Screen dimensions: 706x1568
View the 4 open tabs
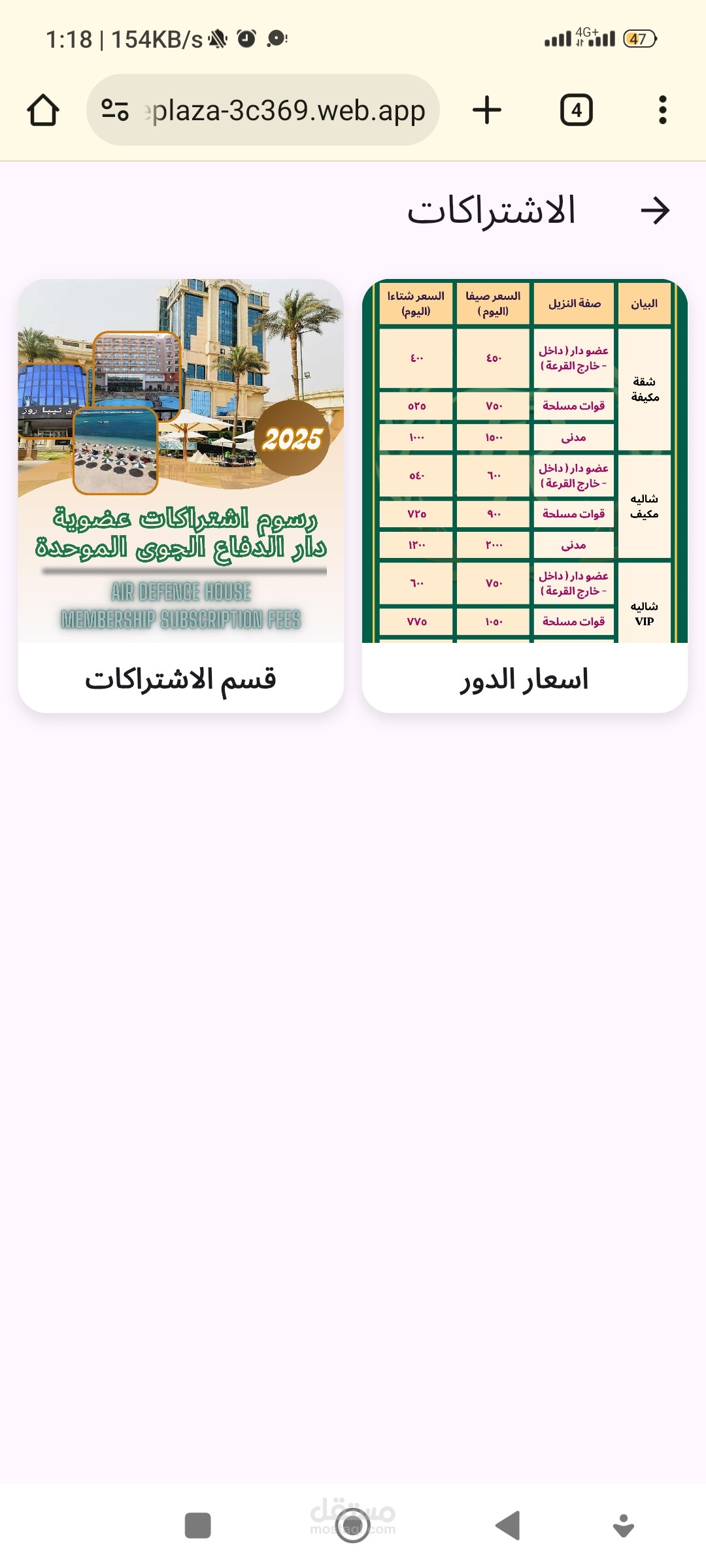[577, 110]
